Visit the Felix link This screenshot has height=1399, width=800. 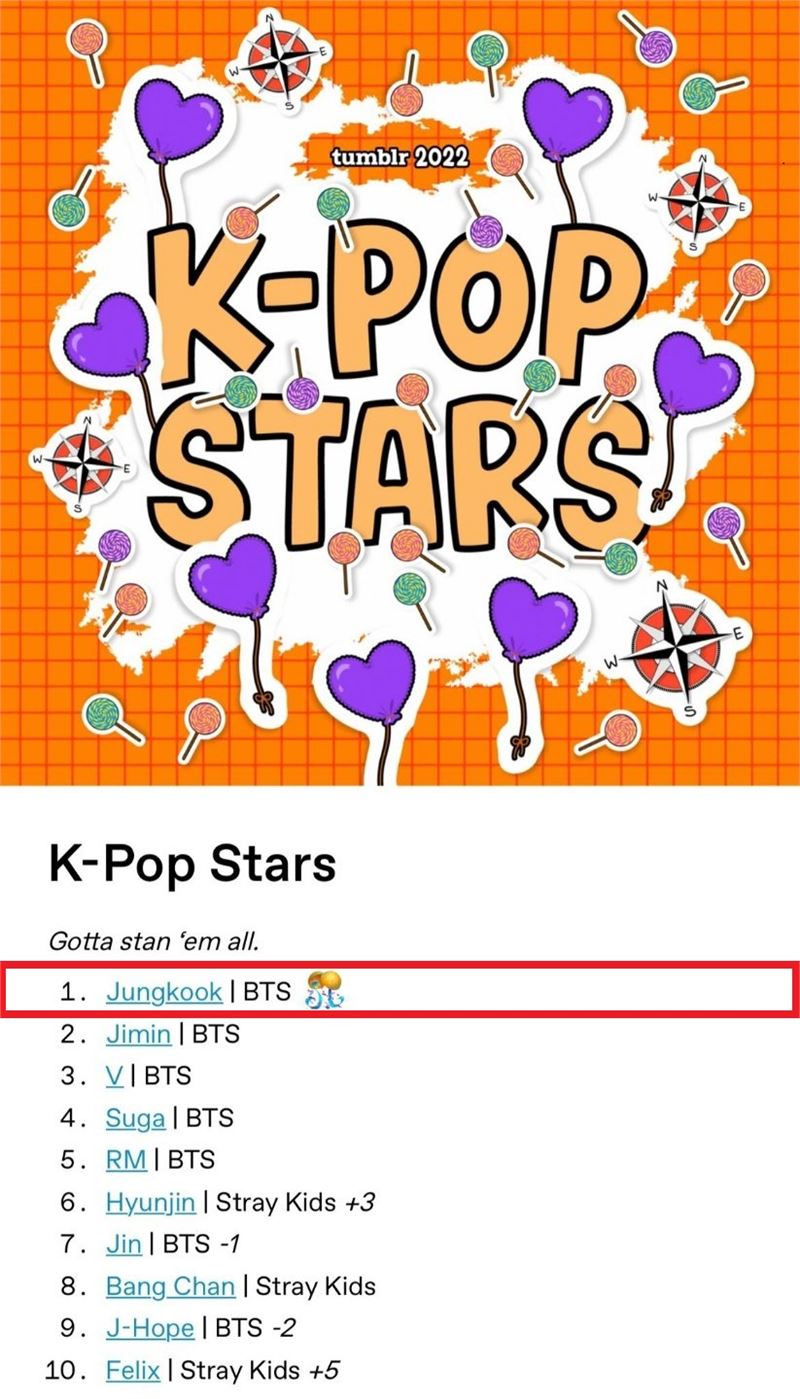click(133, 1370)
